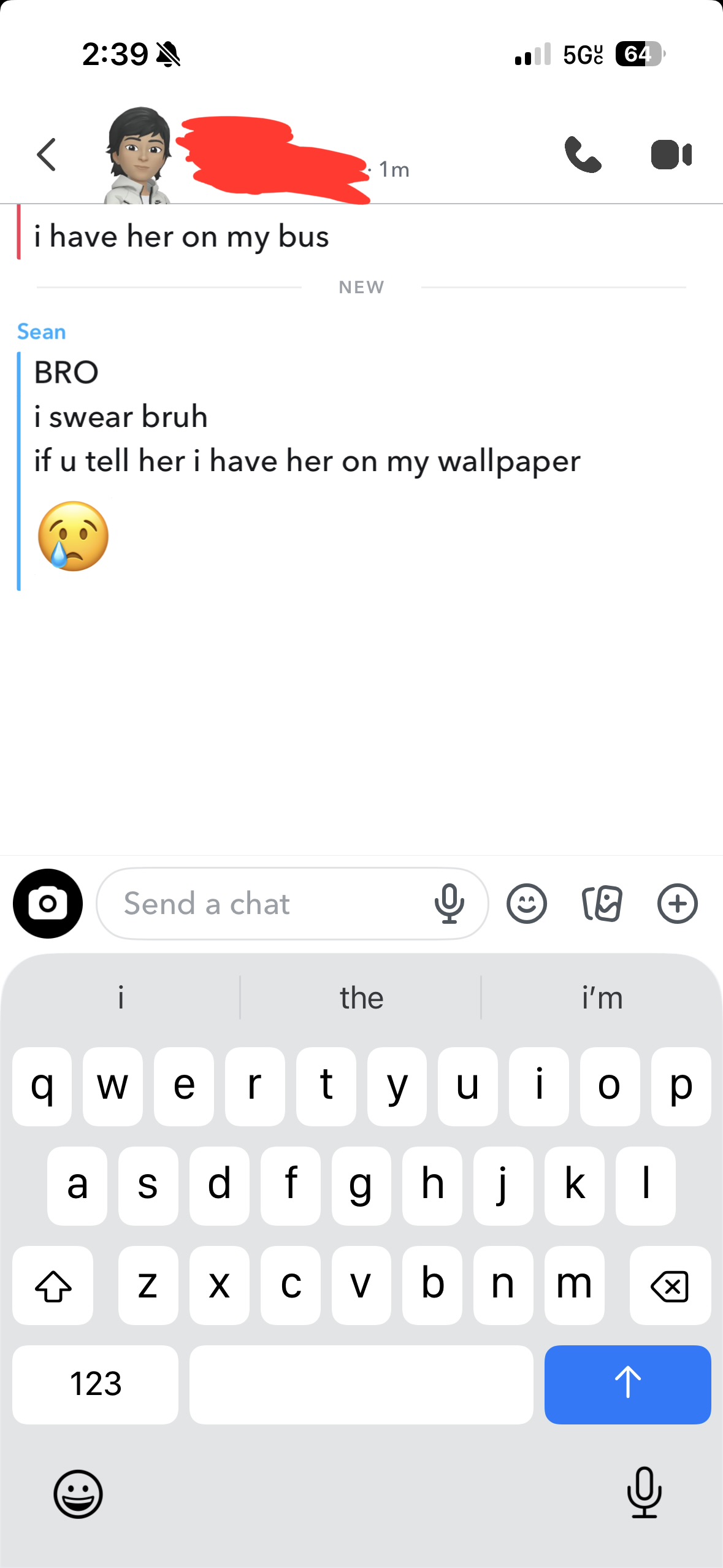Open the camera from the chat bar
Image resolution: width=723 pixels, height=1568 pixels.
(x=48, y=903)
